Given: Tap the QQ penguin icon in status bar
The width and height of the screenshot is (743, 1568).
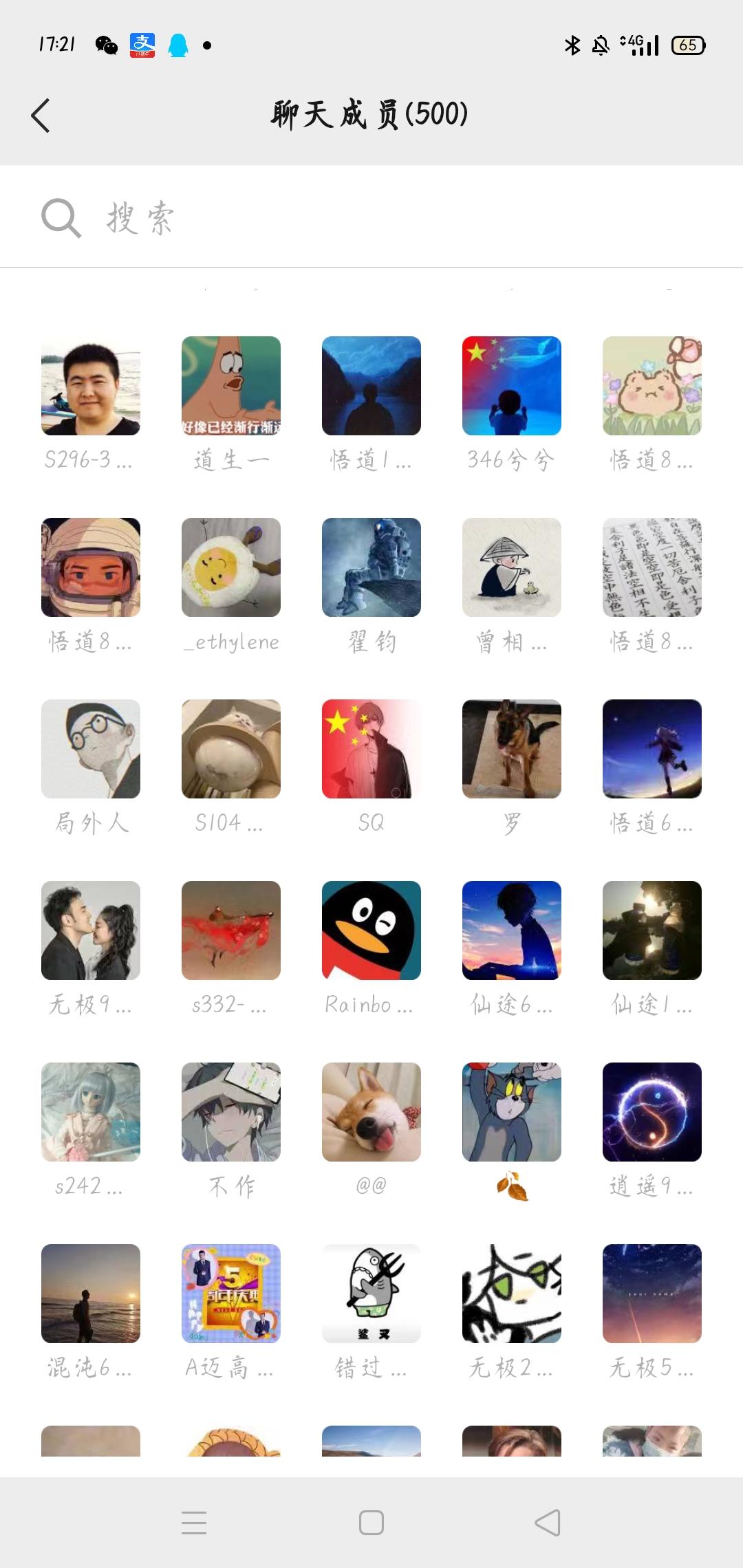Looking at the screenshot, I should coord(179,45).
